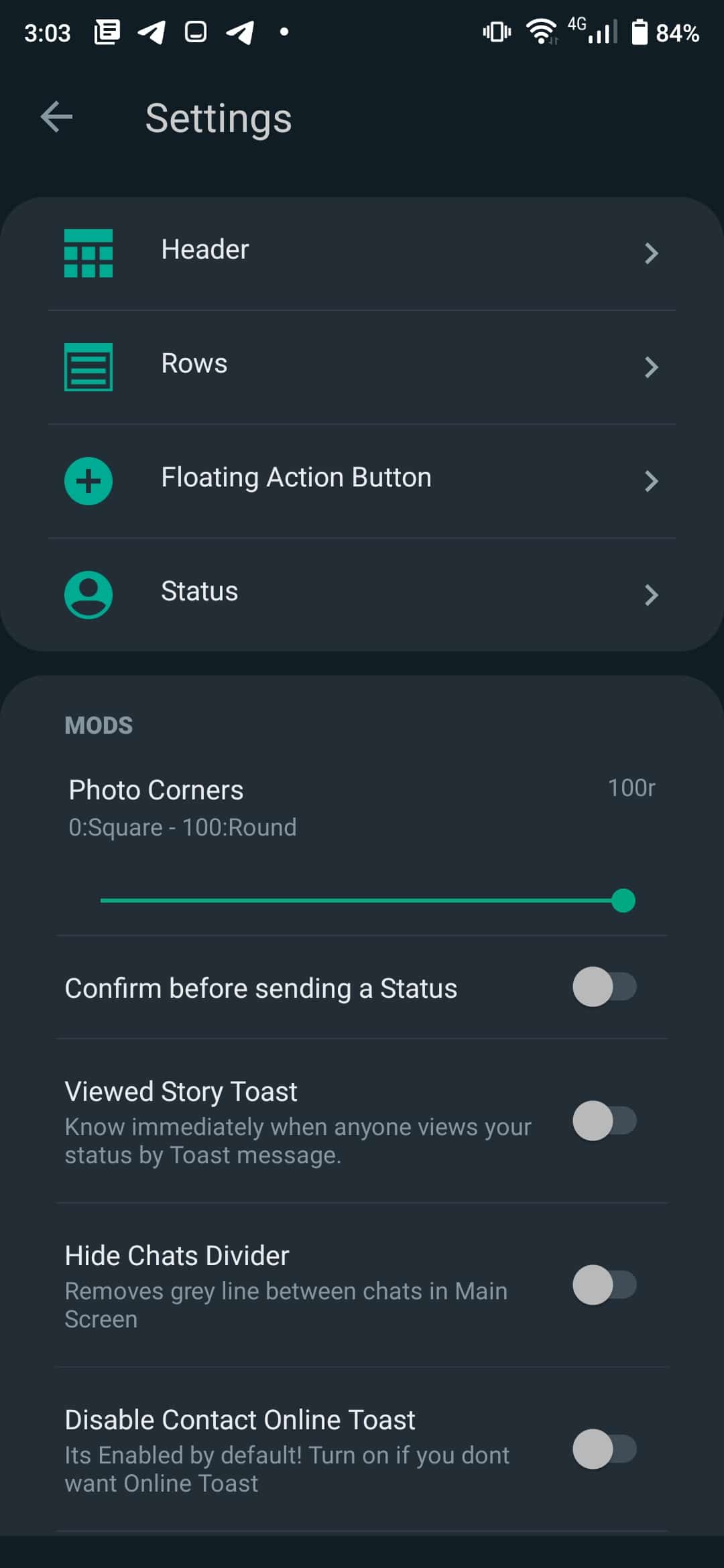Tap the Photo Corners slider track
This screenshot has width=724, height=1568.
pyautogui.click(x=362, y=901)
